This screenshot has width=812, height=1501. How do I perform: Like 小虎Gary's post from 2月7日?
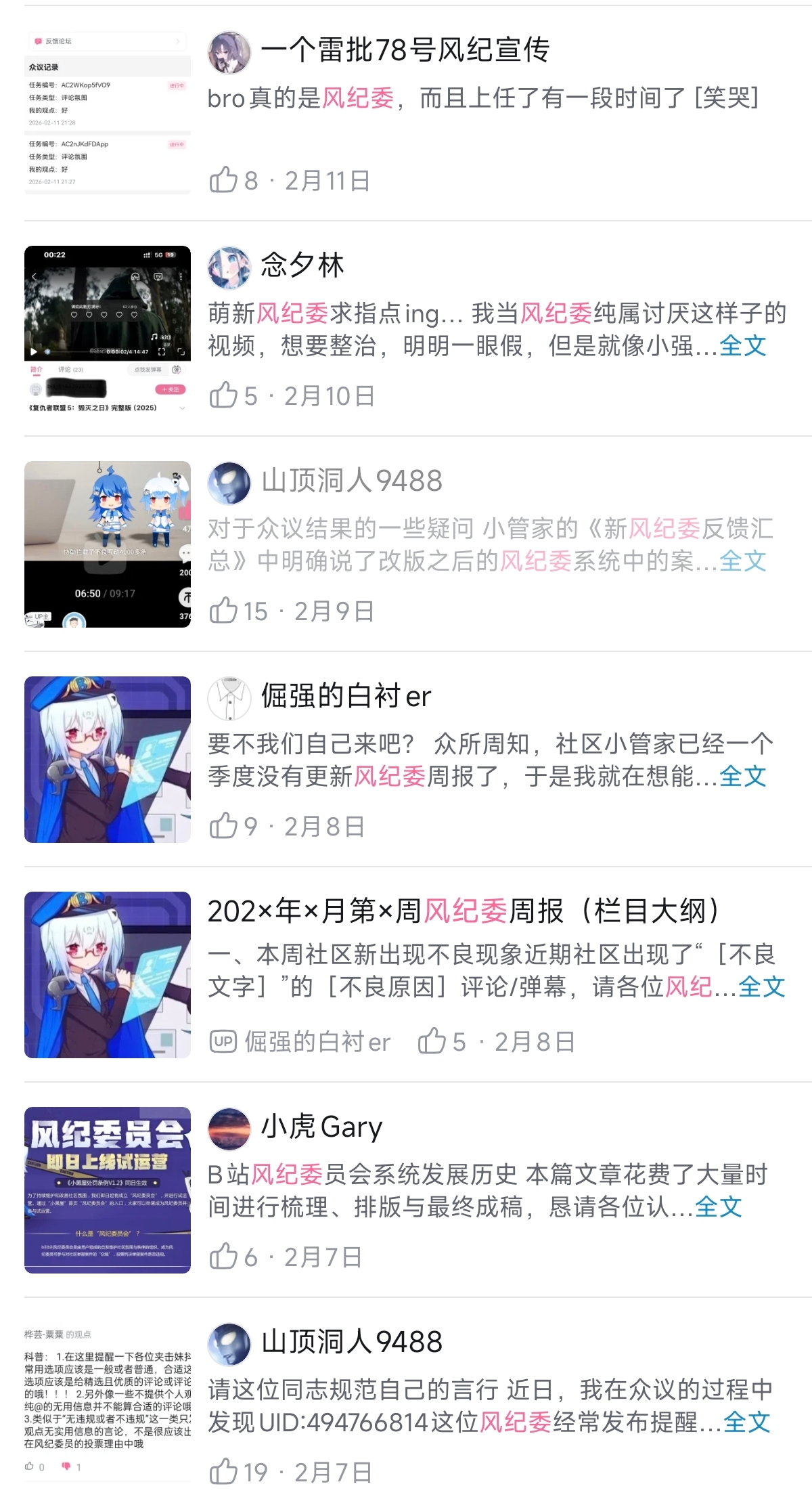click(224, 1257)
